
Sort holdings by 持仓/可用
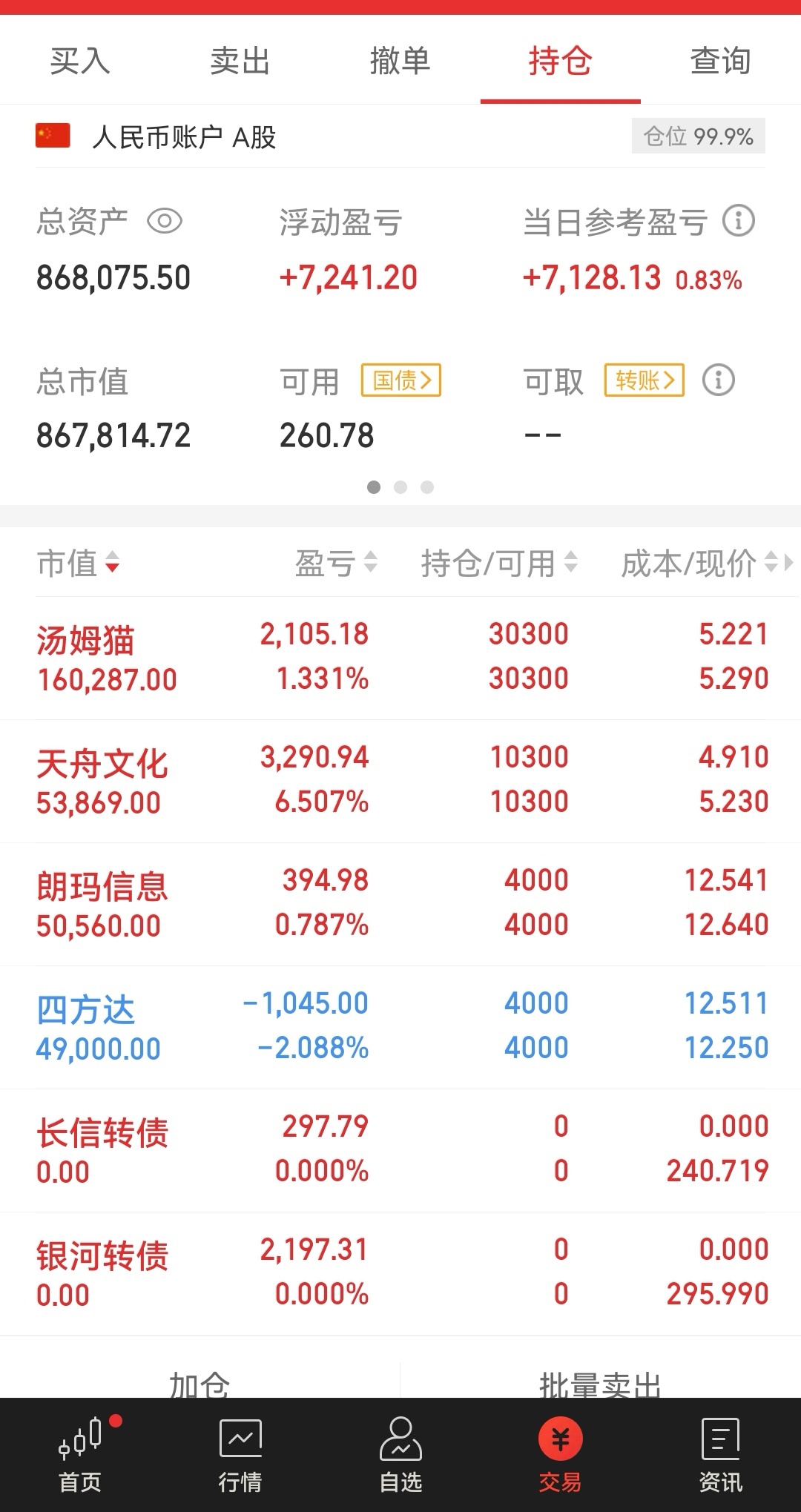(499, 564)
